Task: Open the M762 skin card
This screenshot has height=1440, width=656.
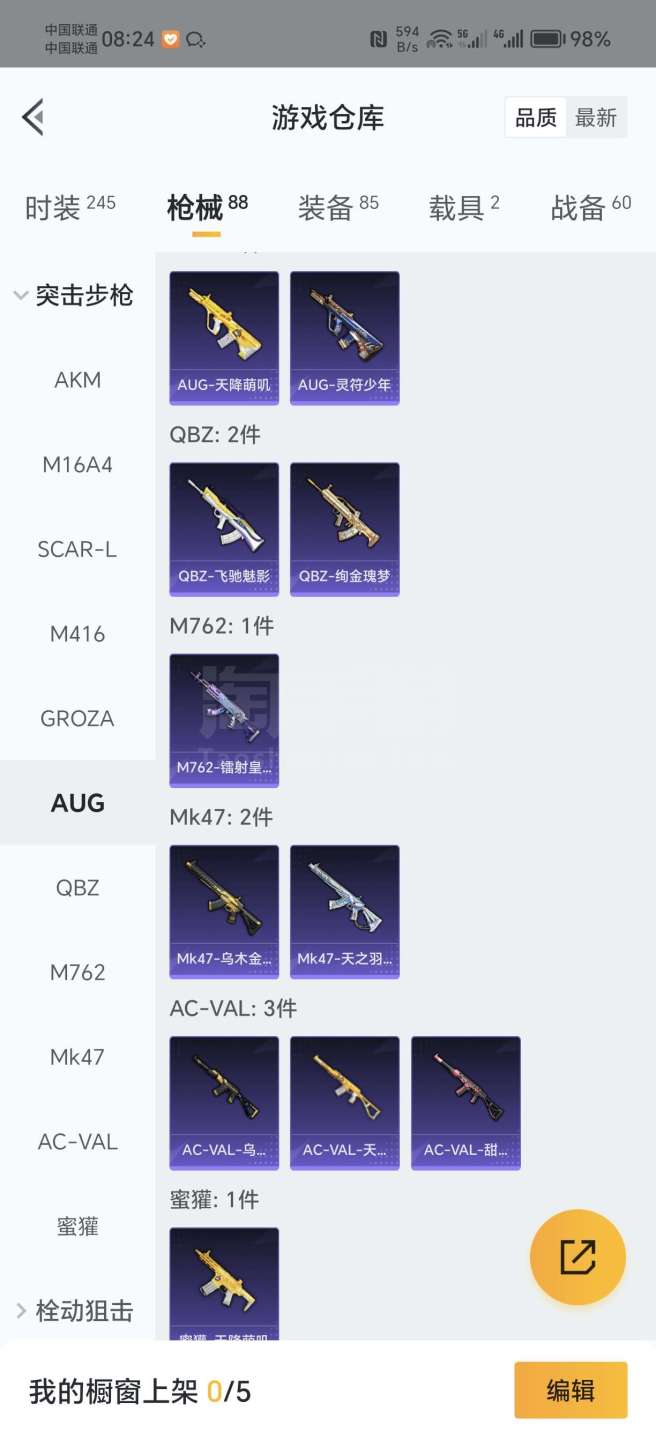Action: tap(224, 720)
